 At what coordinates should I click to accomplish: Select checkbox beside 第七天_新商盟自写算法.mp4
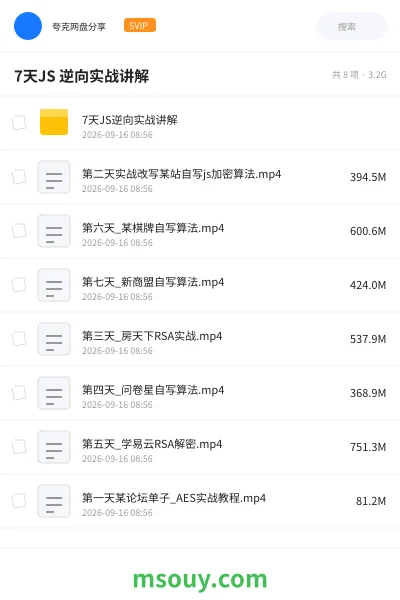coord(19,285)
